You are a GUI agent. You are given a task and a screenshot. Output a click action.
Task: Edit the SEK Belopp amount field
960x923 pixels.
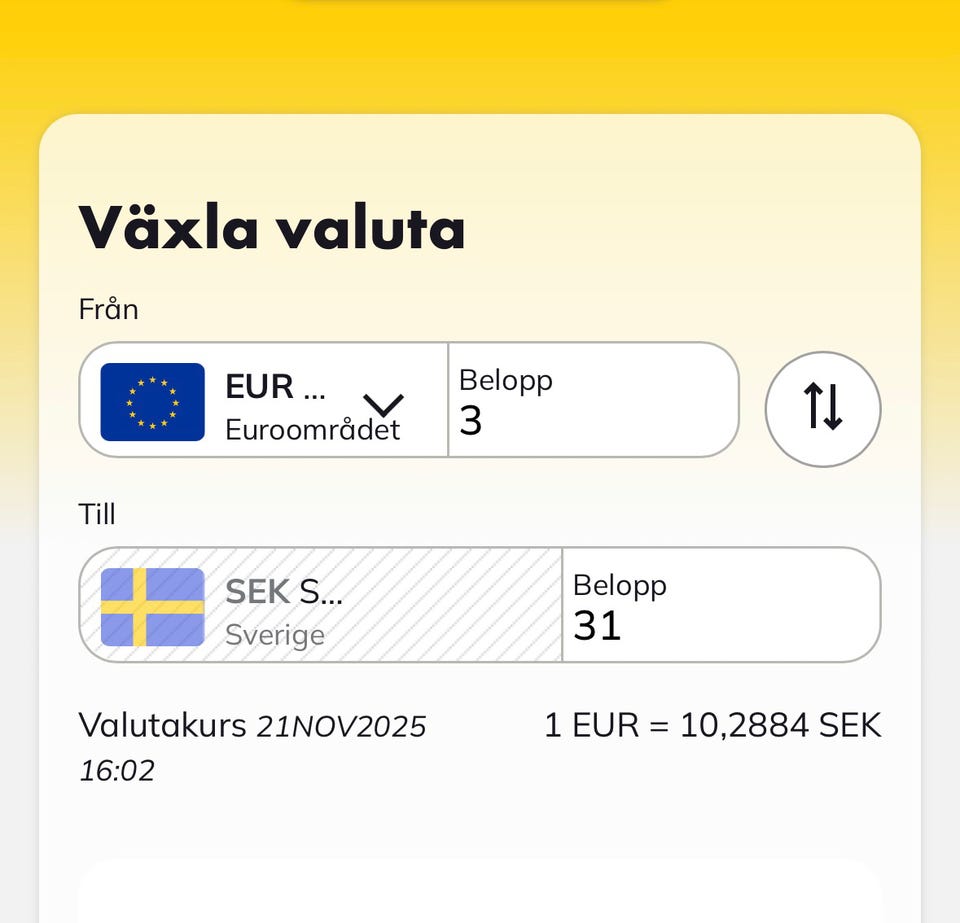[720, 605]
